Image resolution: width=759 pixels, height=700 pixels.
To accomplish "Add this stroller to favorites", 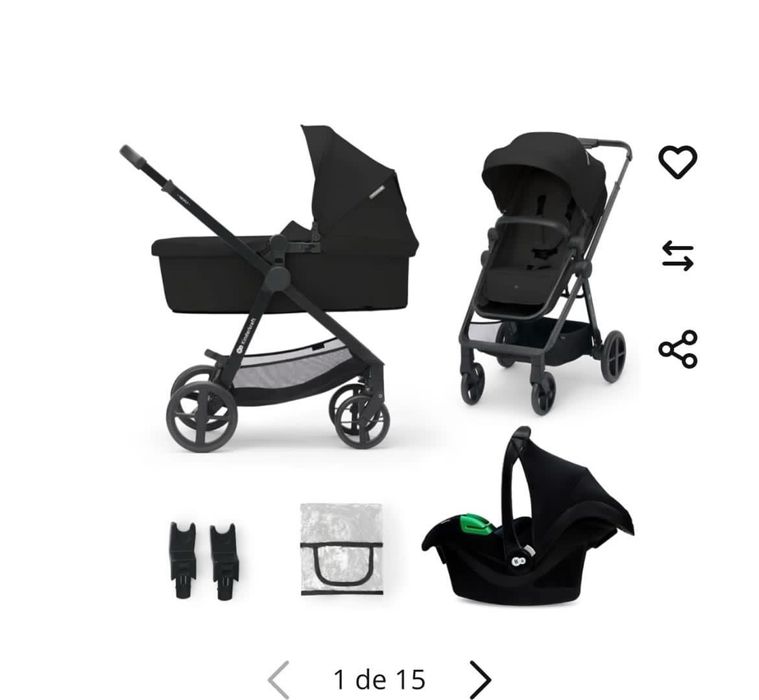I will (x=677, y=161).
